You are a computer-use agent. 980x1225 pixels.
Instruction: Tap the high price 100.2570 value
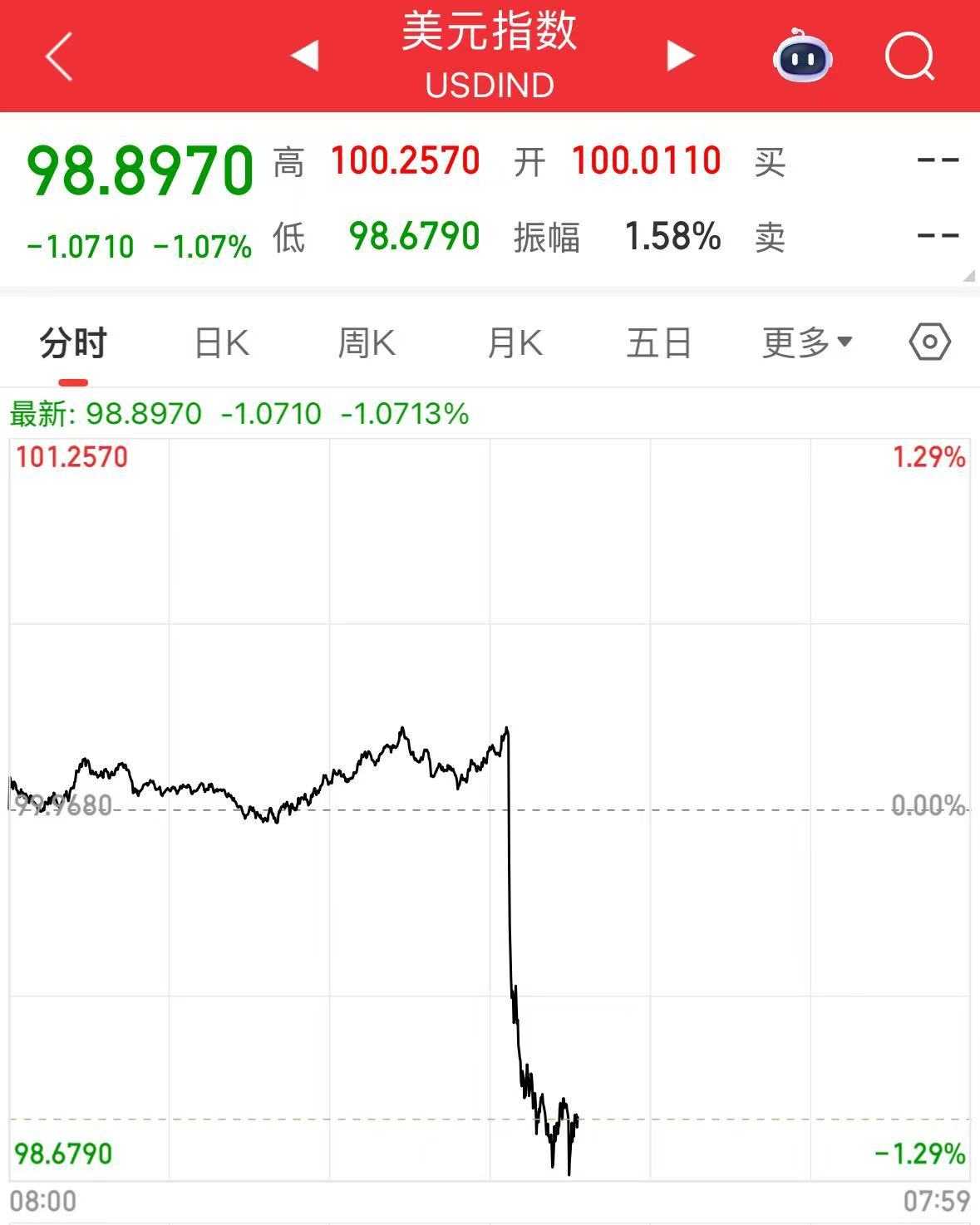[x=405, y=160]
